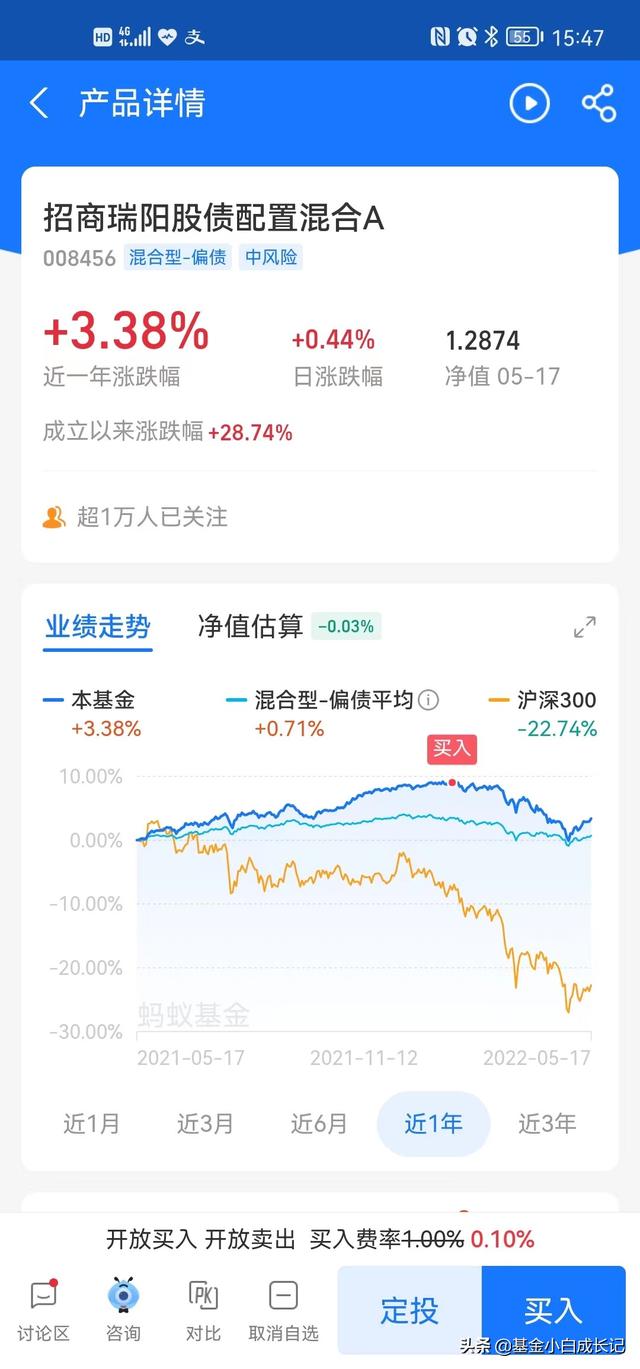Viewport: 640px width, 1369px height.
Task: Select the 近1月 time range
Action: 91,1123
